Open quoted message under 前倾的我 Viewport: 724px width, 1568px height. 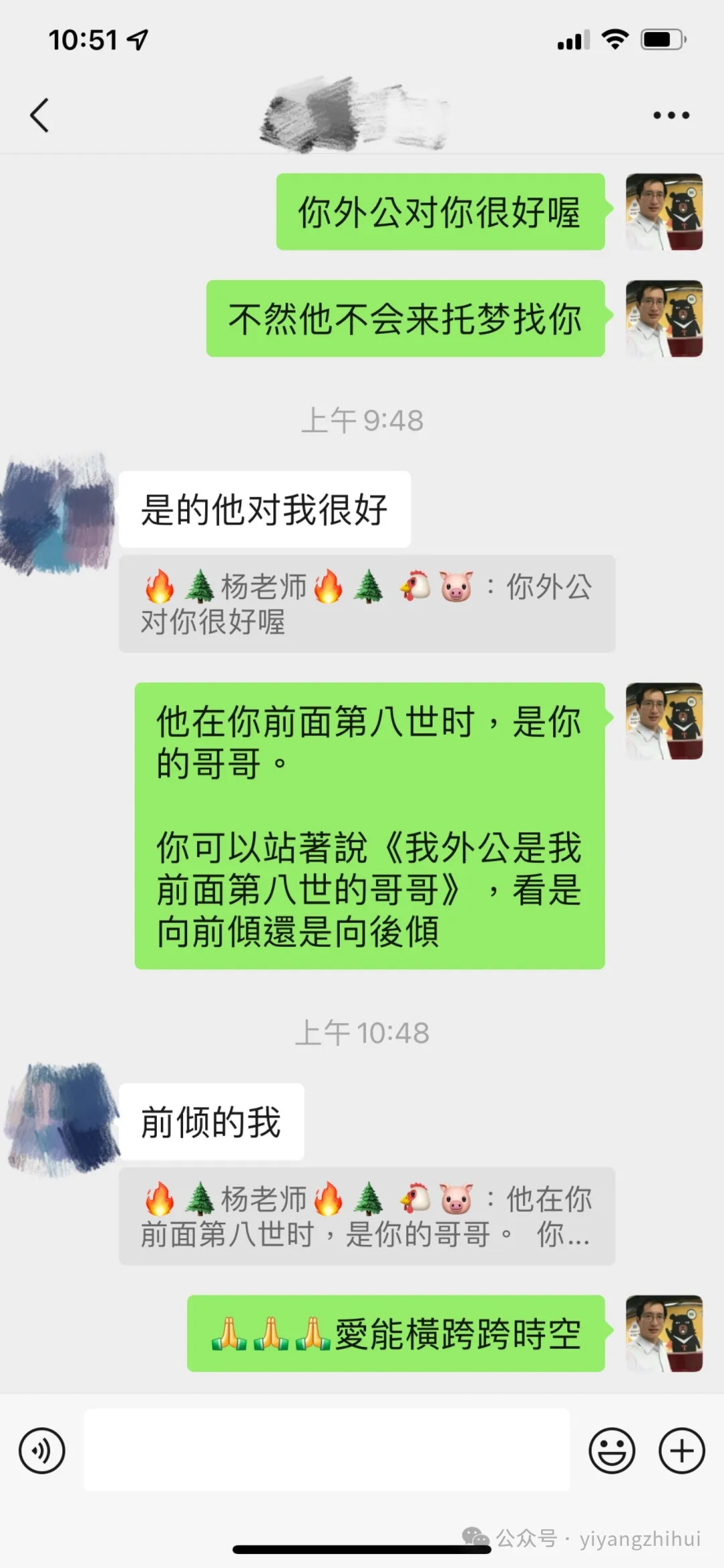pos(367,1216)
